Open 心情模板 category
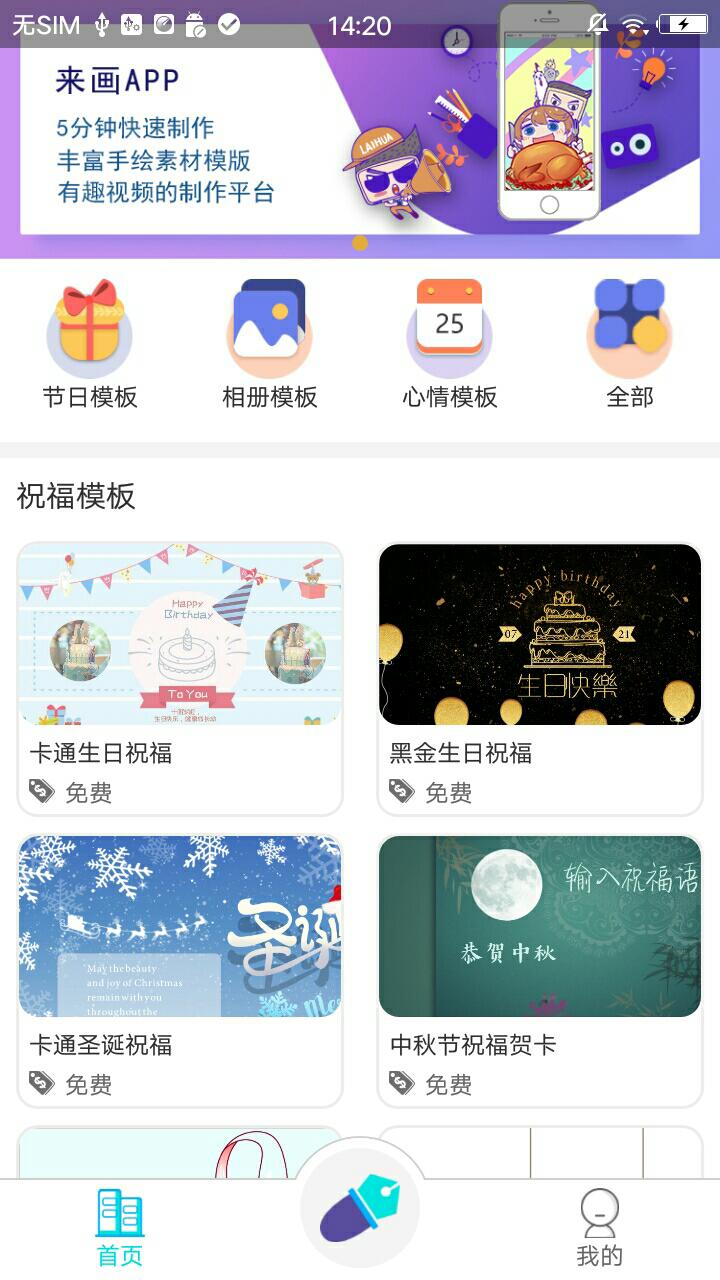The height and width of the screenshot is (1280, 720). (450, 345)
